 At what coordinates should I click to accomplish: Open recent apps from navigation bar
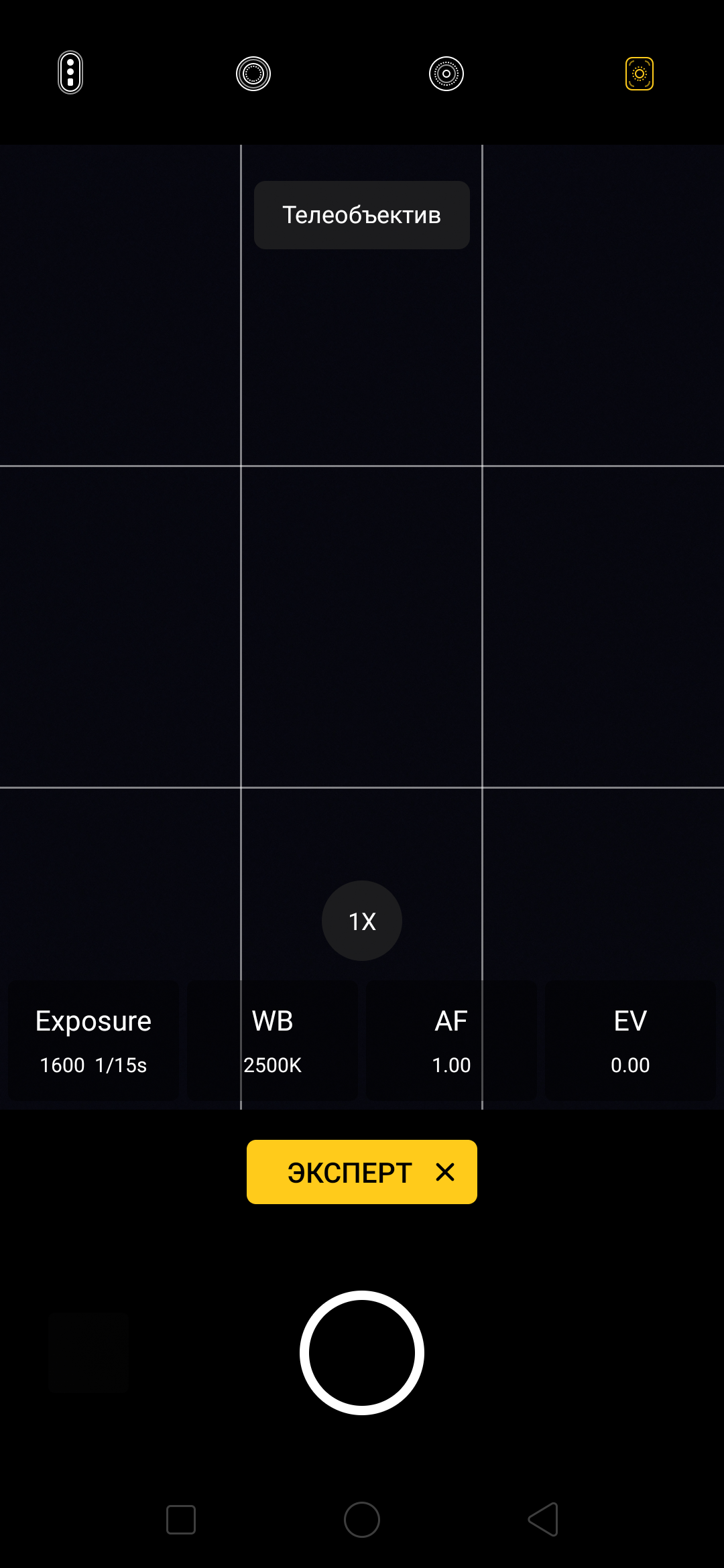tap(181, 1519)
